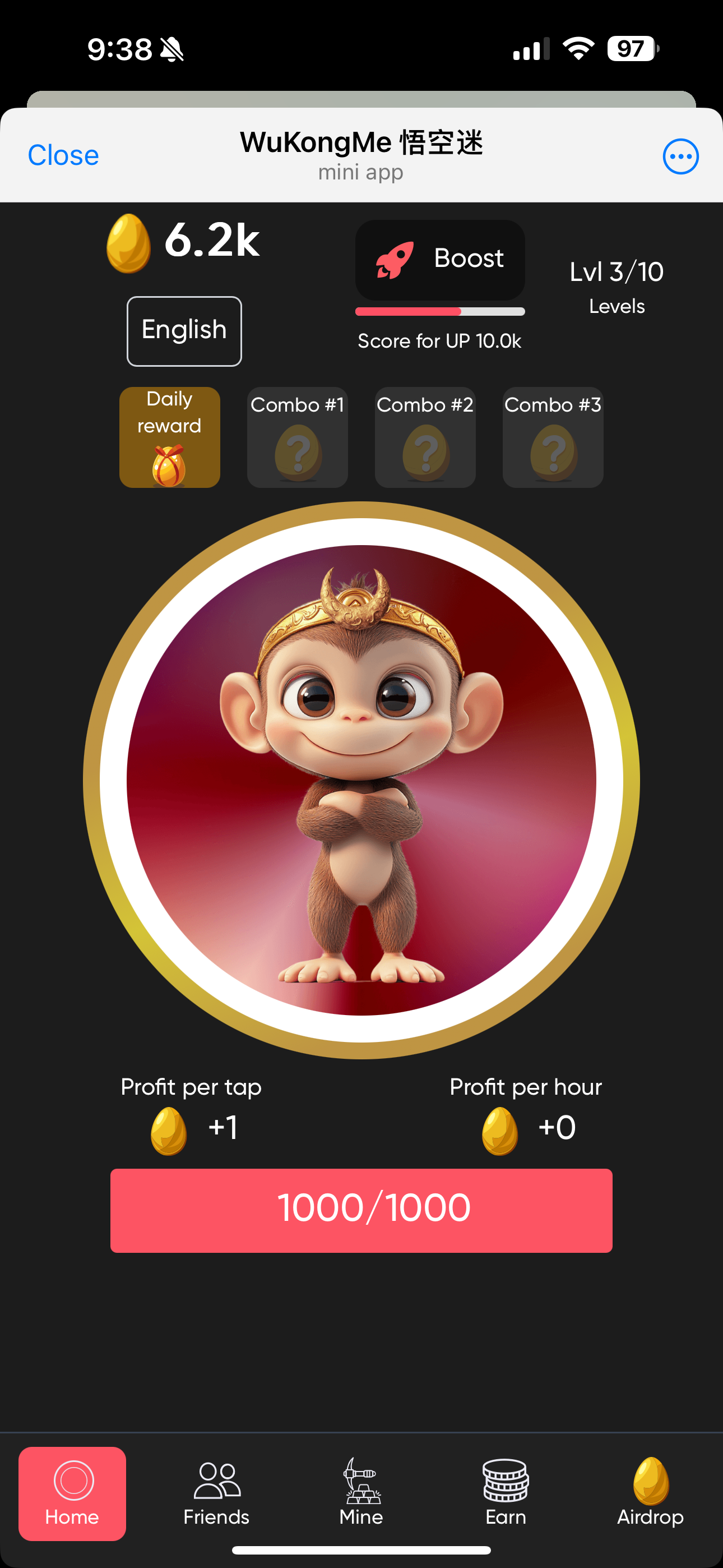Close the WuKongMe mini app

tap(63, 155)
